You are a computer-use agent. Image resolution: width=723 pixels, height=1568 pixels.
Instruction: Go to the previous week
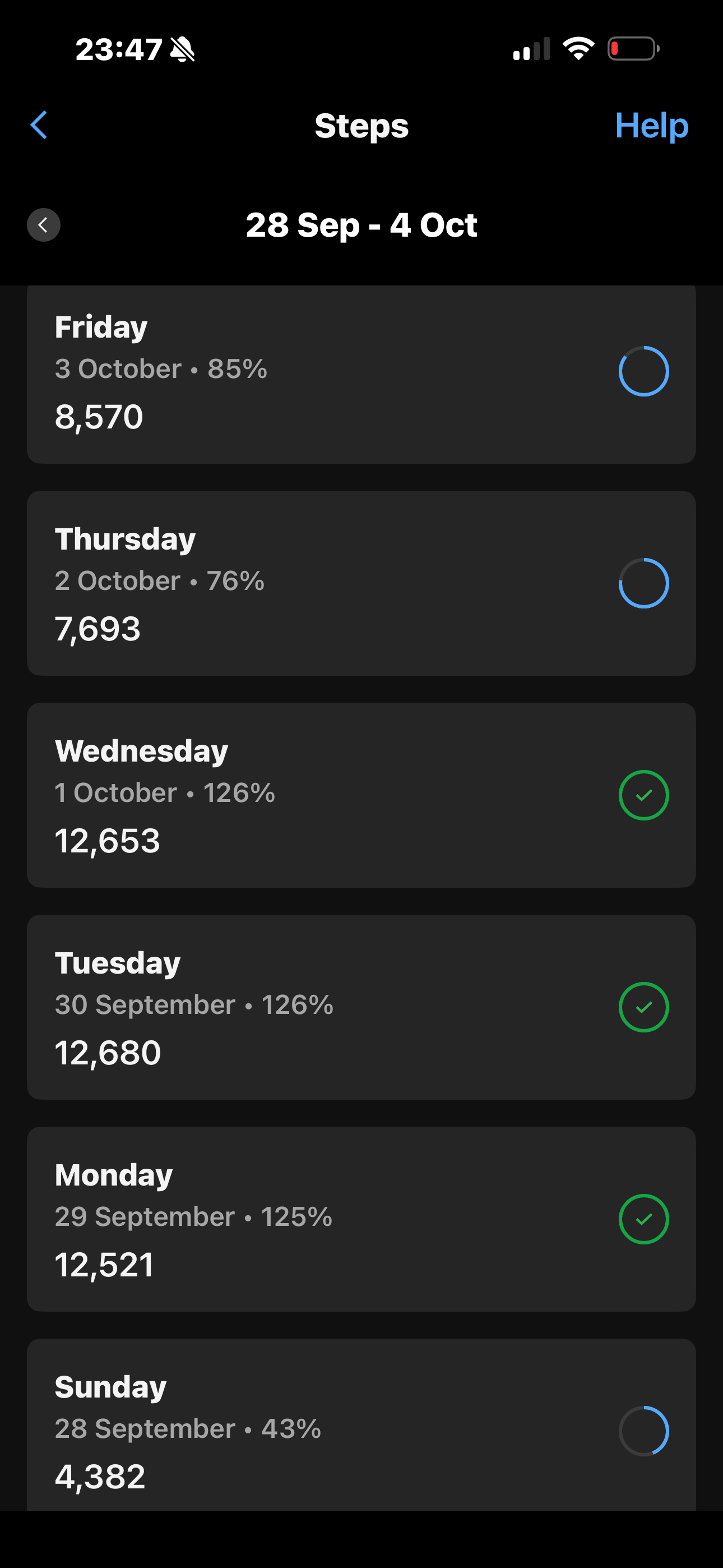(x=43, y=225)
